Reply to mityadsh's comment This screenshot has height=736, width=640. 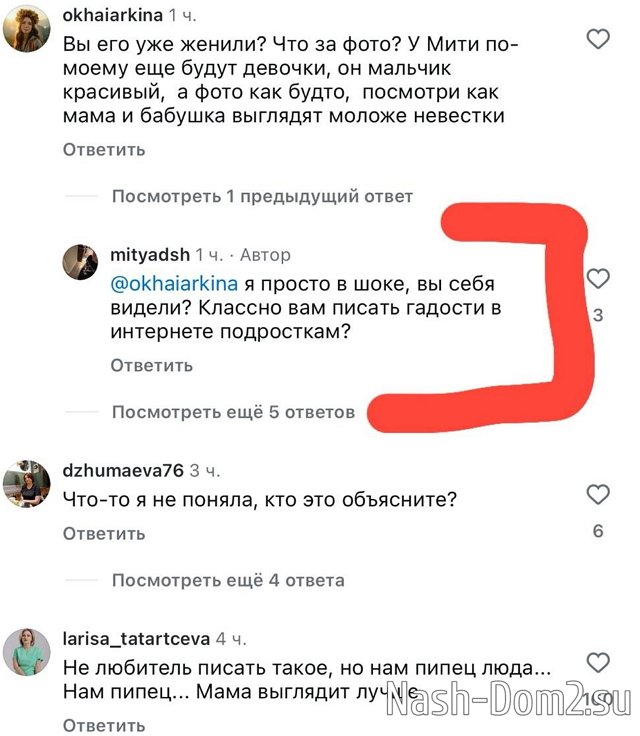(150, 366)
